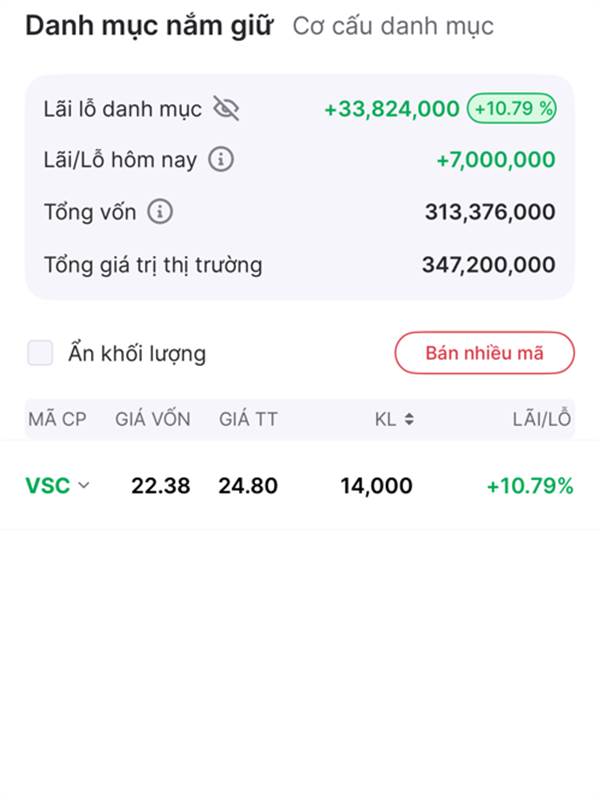Sort holdings by the KL column
The width and height of the screenshot is (600, 800).
pyautogui.click(x=394, y=419)
